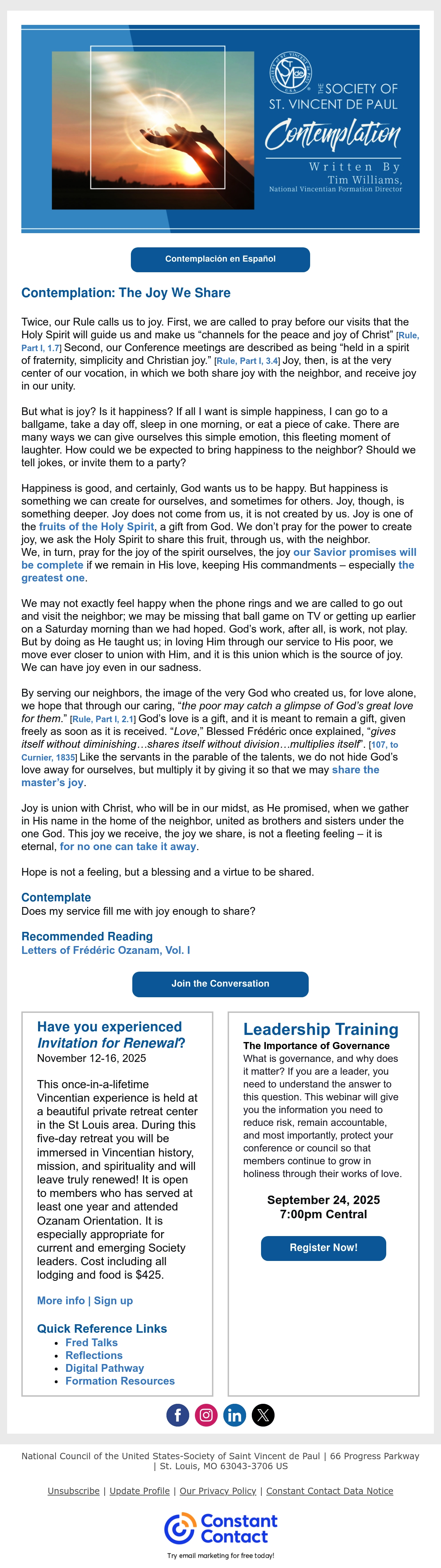Viewport: 441px width, 1568px height.
Task: Open the LinkedIn icon
Action: [234, 1415]
